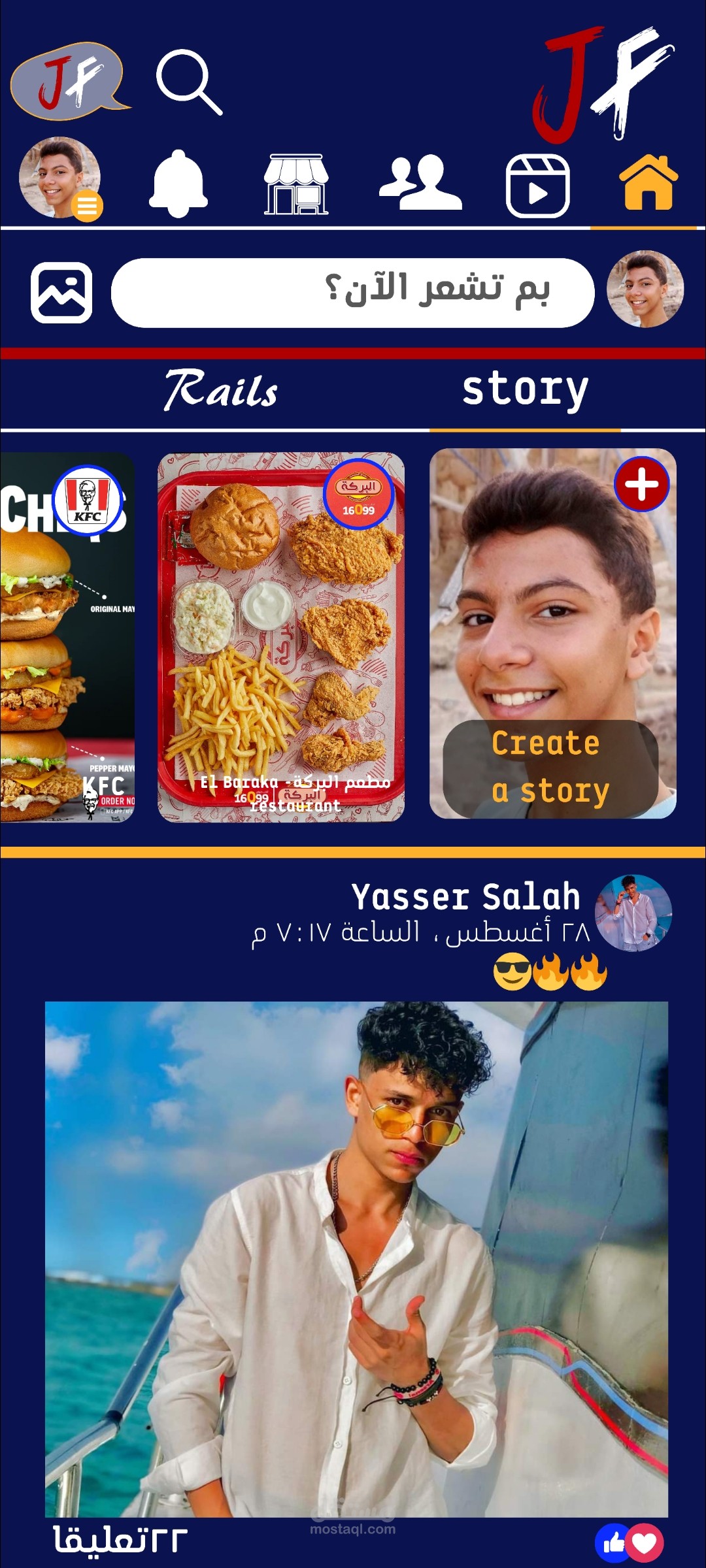Open the profile menu avatar

coord(60,178)
